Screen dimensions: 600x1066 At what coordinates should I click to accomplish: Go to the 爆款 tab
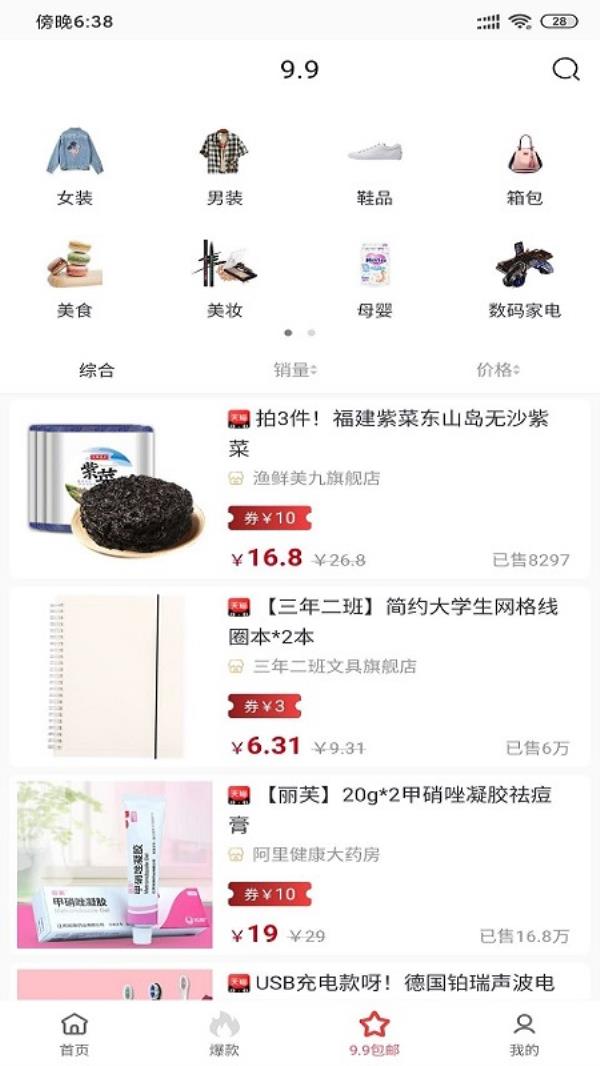pos(224,1033)
